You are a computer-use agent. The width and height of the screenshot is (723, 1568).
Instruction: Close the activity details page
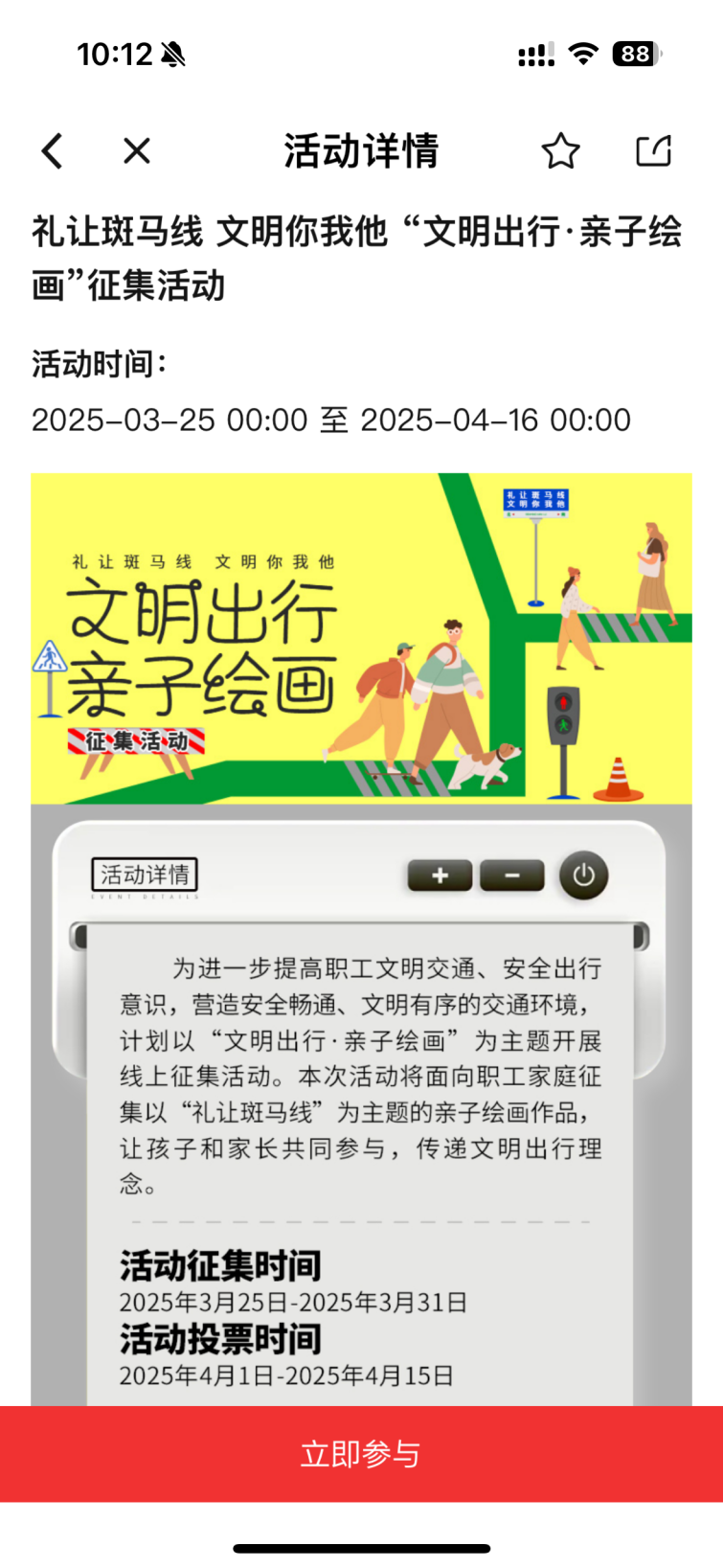point(137,150)
